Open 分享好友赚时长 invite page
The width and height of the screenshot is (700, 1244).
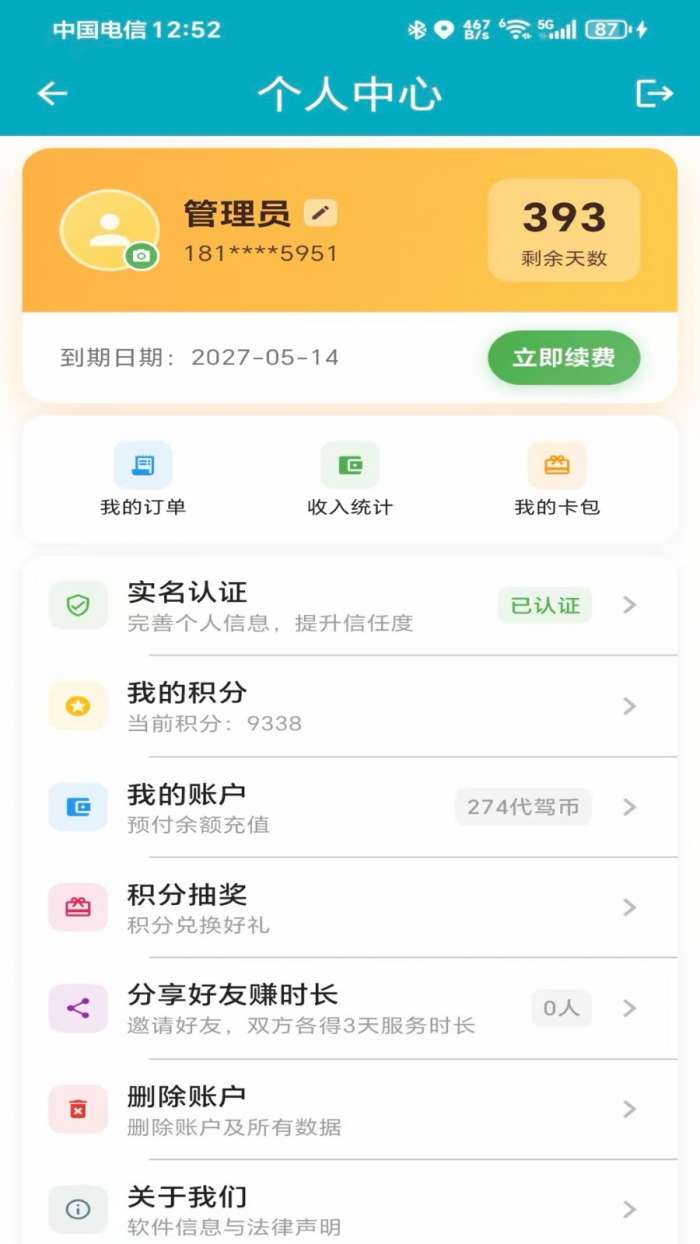350,1008
